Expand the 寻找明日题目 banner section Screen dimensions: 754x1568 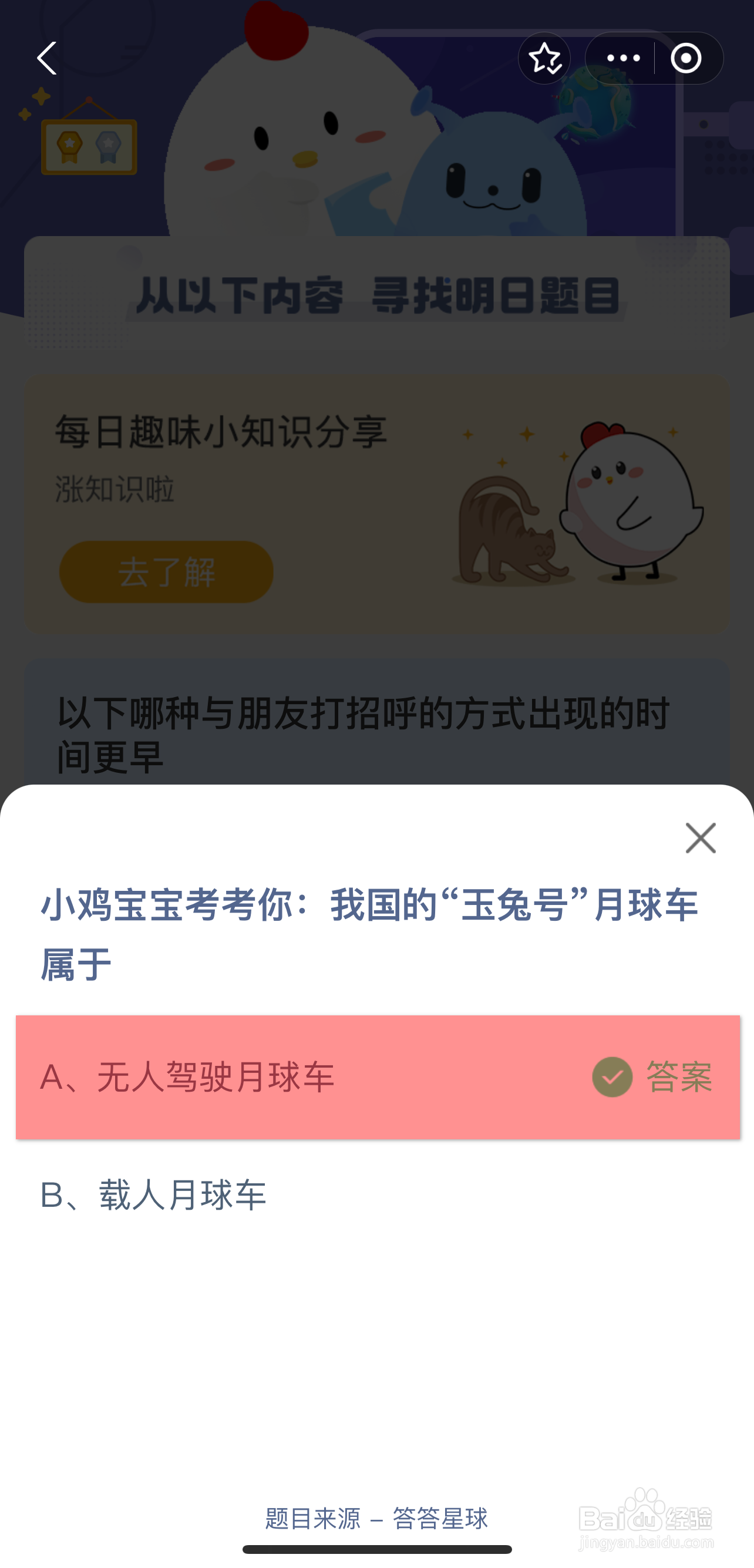[x=376, y=296]
